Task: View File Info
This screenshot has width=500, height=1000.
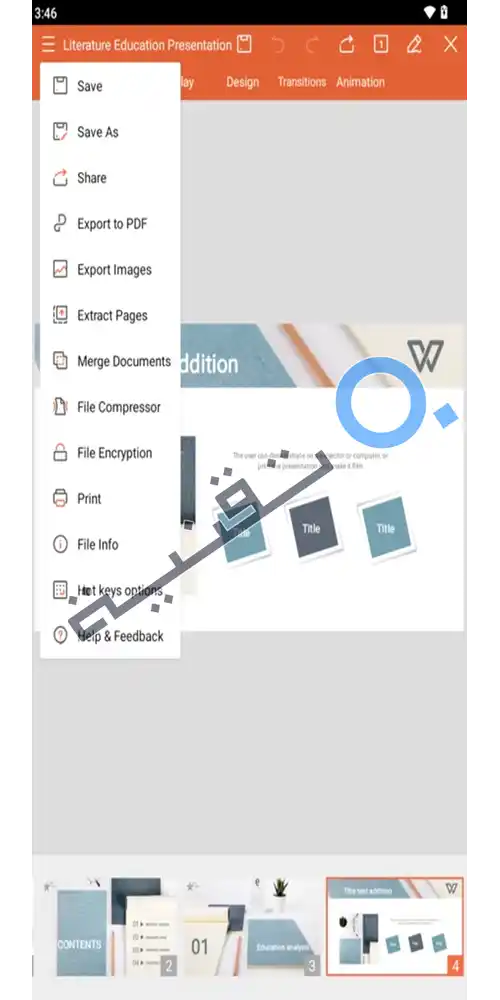Action: click(110, 545)
